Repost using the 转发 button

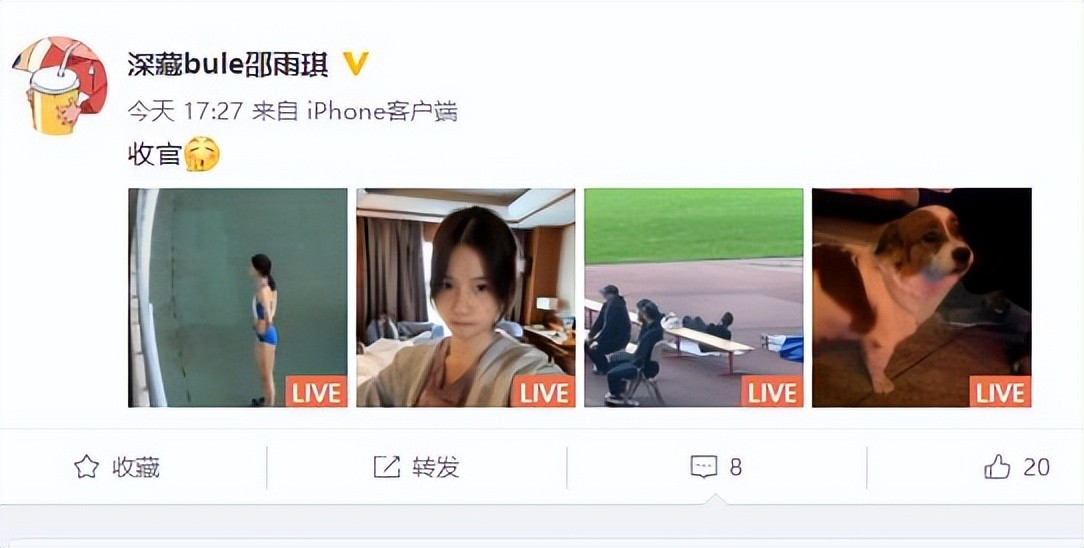coord(417,467)
